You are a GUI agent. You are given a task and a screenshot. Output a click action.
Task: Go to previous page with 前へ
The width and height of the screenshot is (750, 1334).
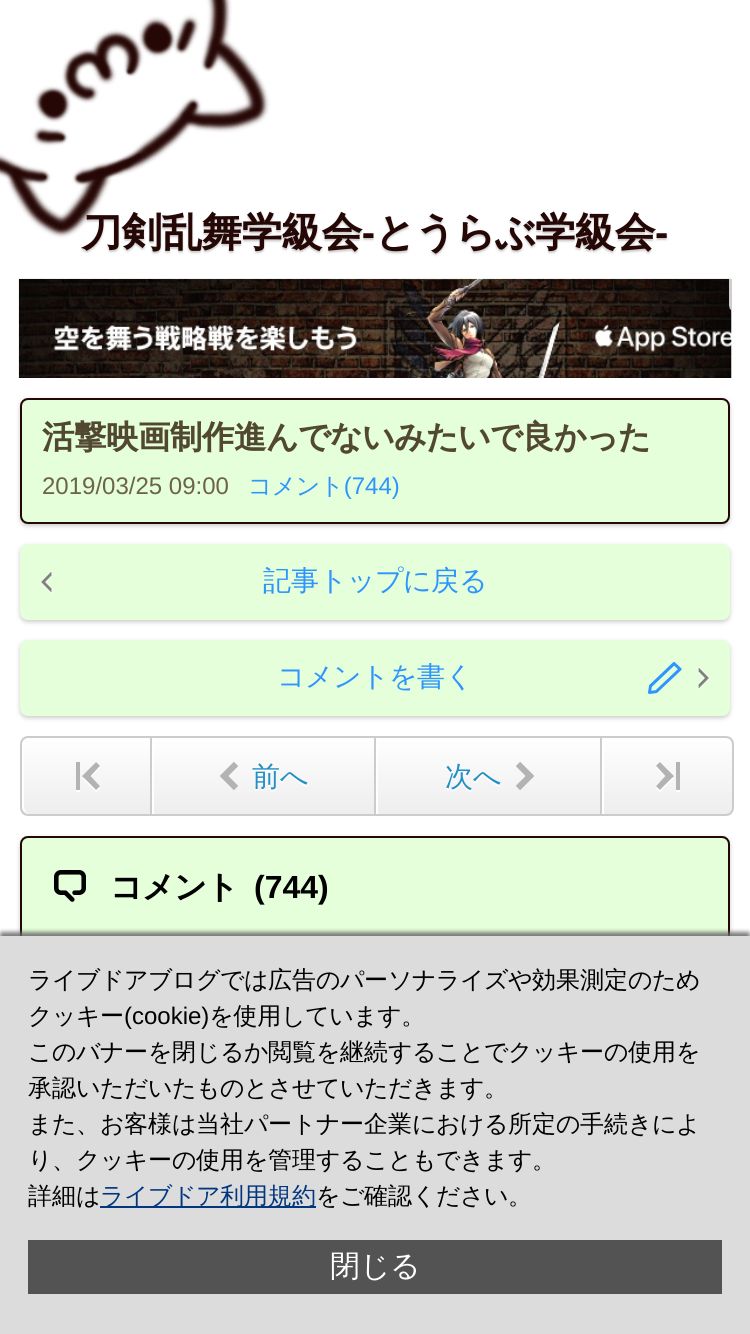[263, 776]
